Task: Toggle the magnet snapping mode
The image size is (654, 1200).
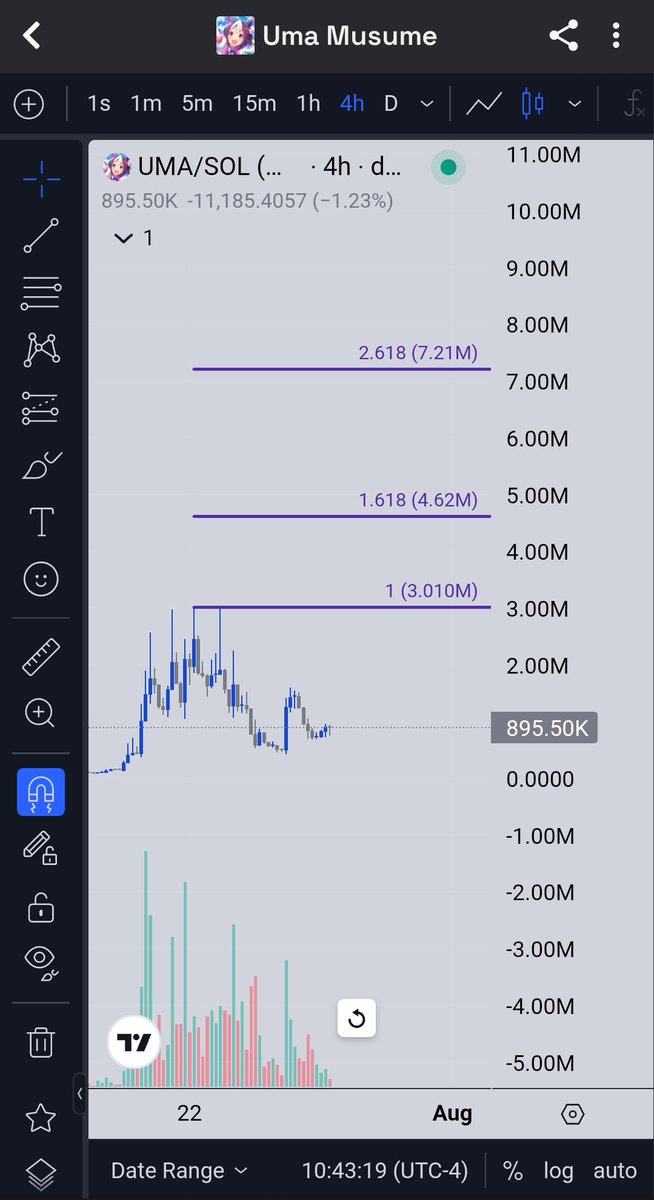Action: 41,792
